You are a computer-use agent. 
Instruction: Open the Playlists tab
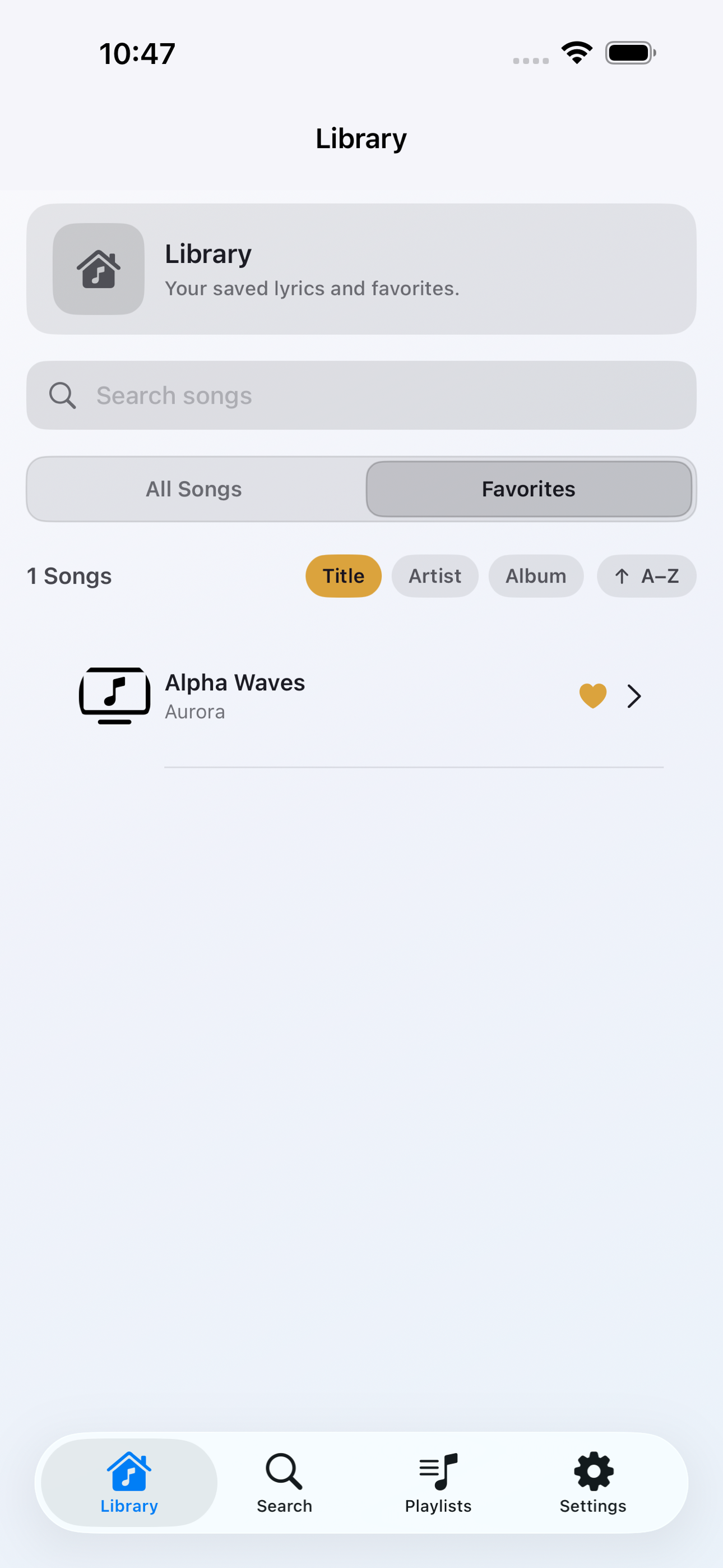click(438, 1483)
